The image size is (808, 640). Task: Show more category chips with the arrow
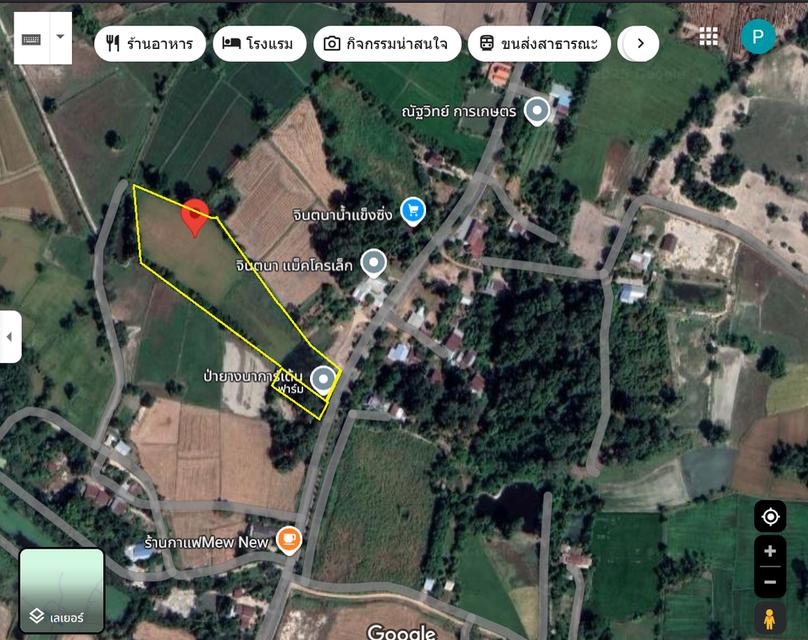click(x=640, y=43)
